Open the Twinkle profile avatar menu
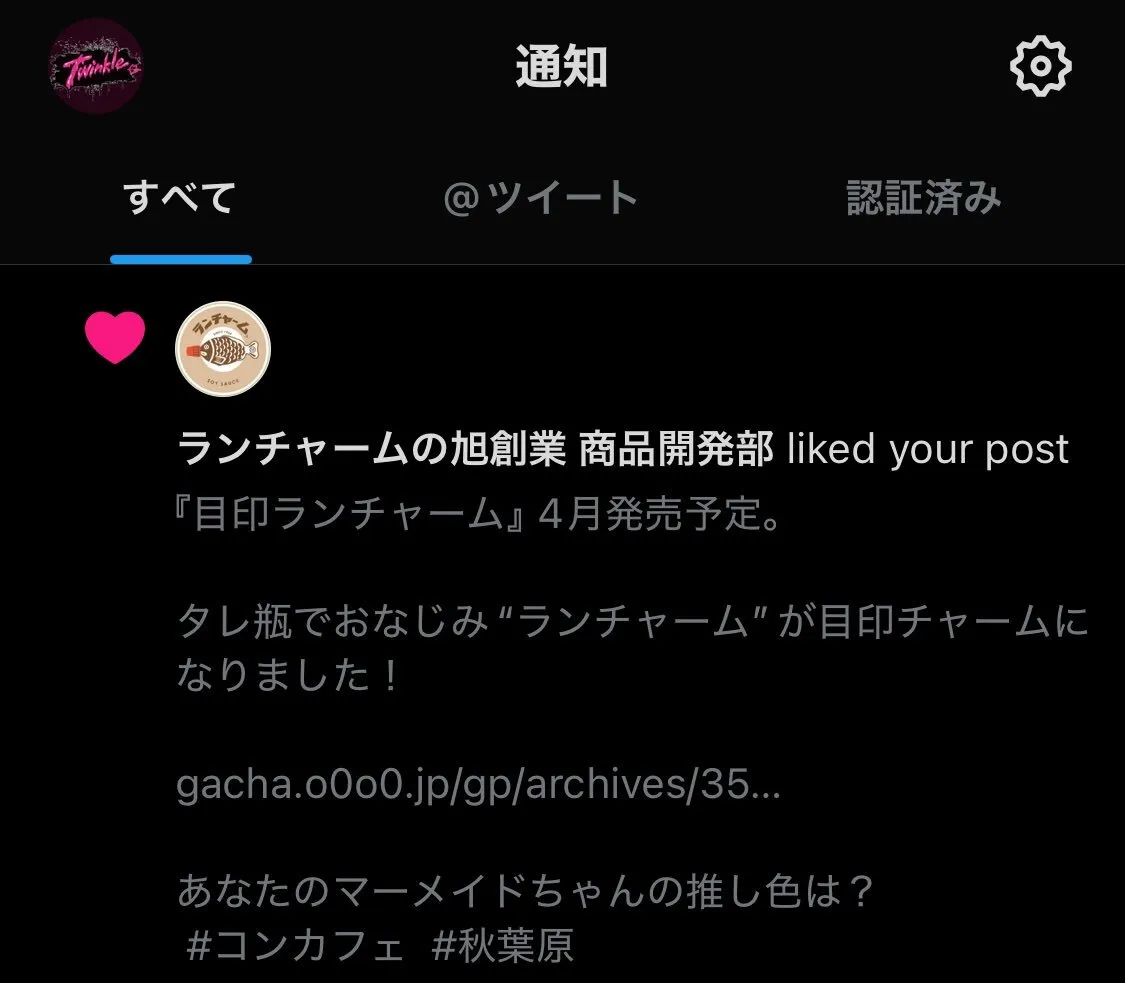The image size is (1125, 983). 95,67
